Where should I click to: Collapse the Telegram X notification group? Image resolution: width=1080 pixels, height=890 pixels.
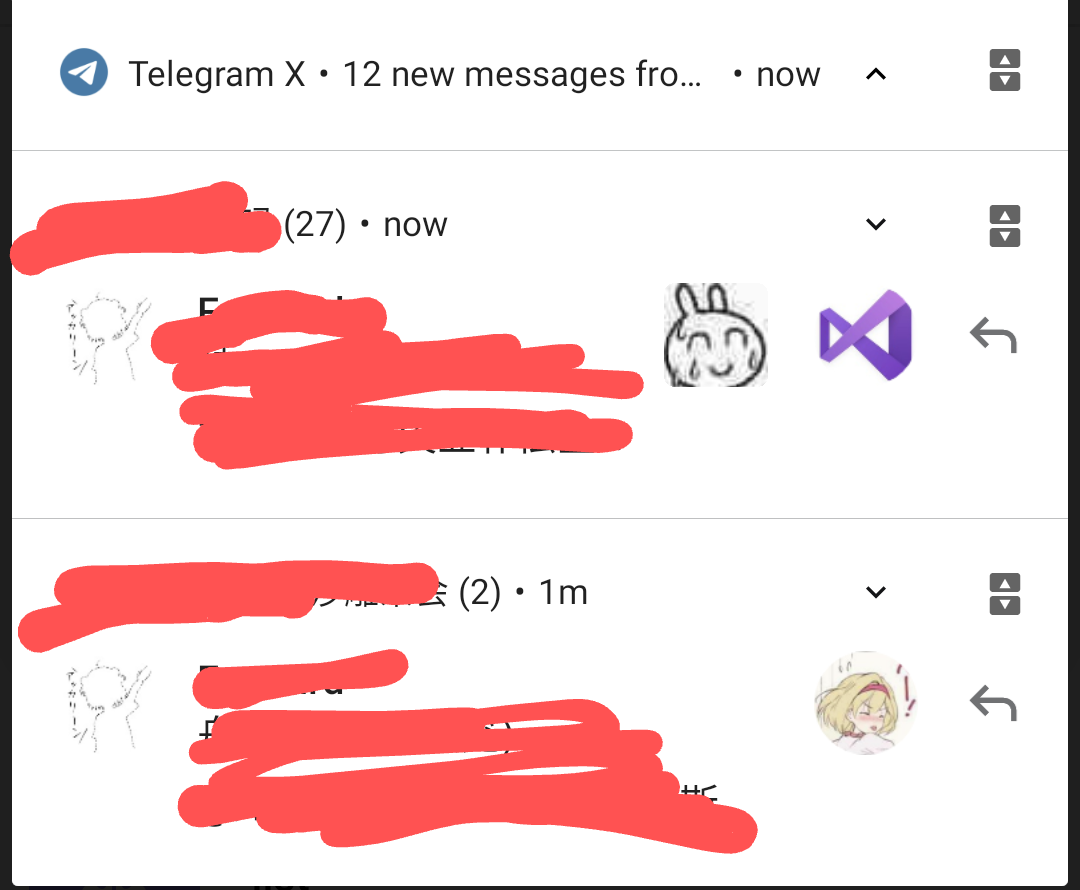876,74
